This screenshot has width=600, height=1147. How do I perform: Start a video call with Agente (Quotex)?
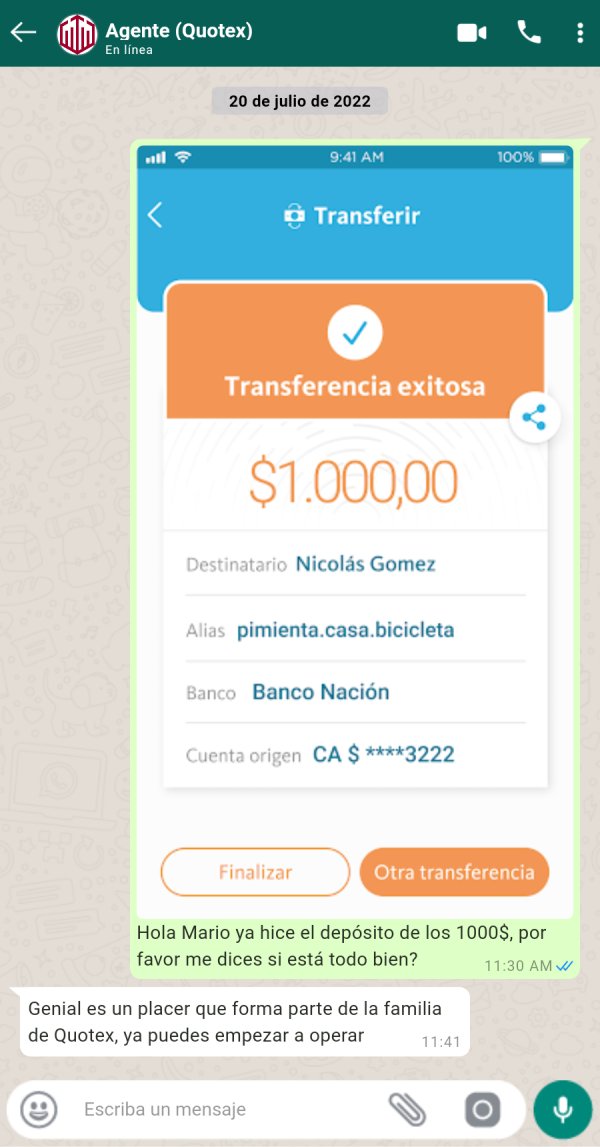coord(472,32)
